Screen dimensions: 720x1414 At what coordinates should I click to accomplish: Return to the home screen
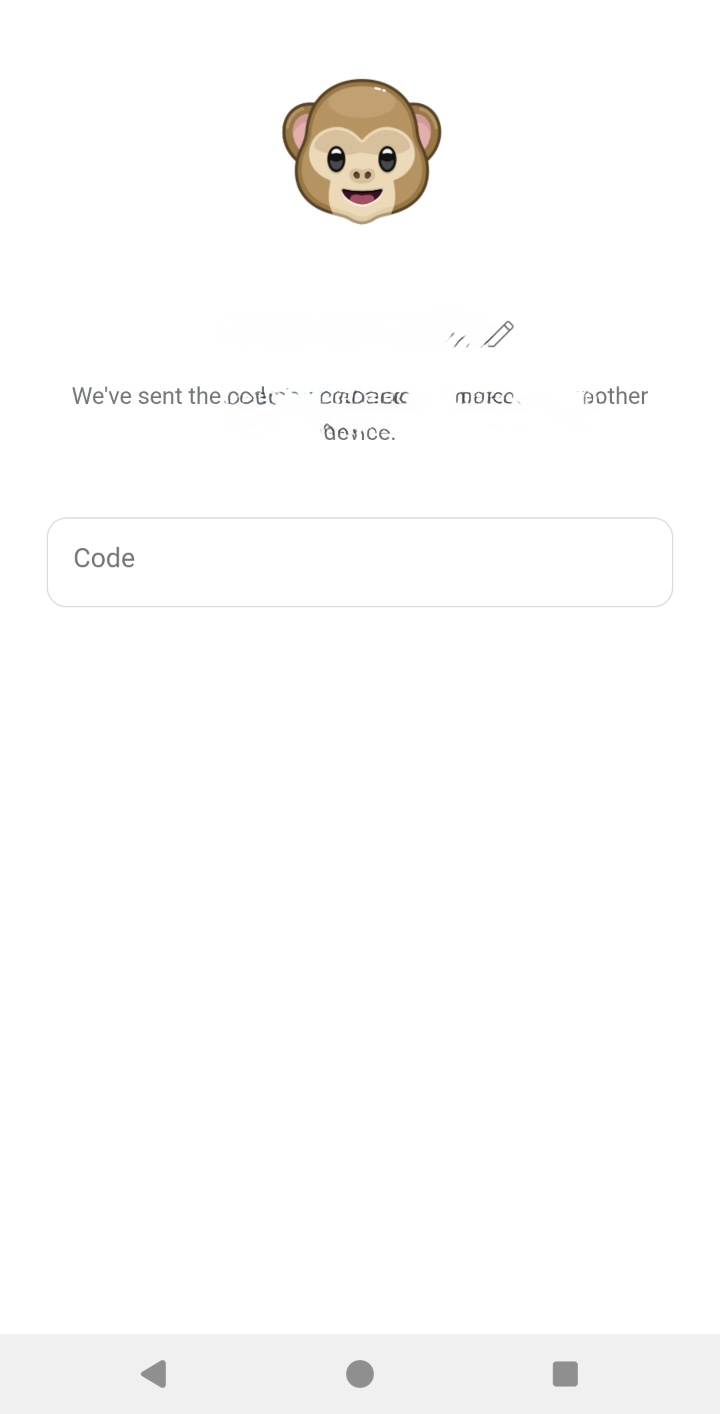tap(360, 1373)
